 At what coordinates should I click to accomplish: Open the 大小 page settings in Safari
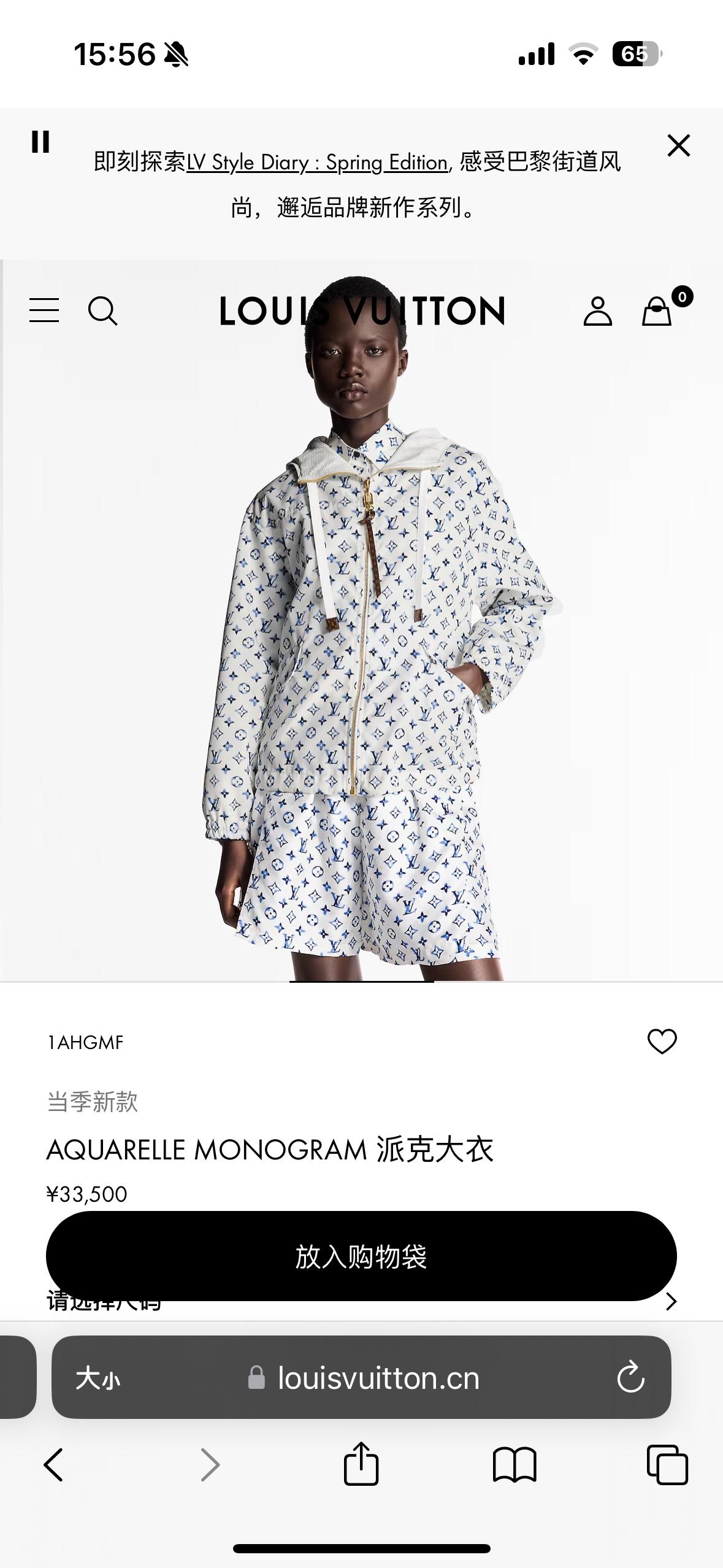tap(98, 1378)
